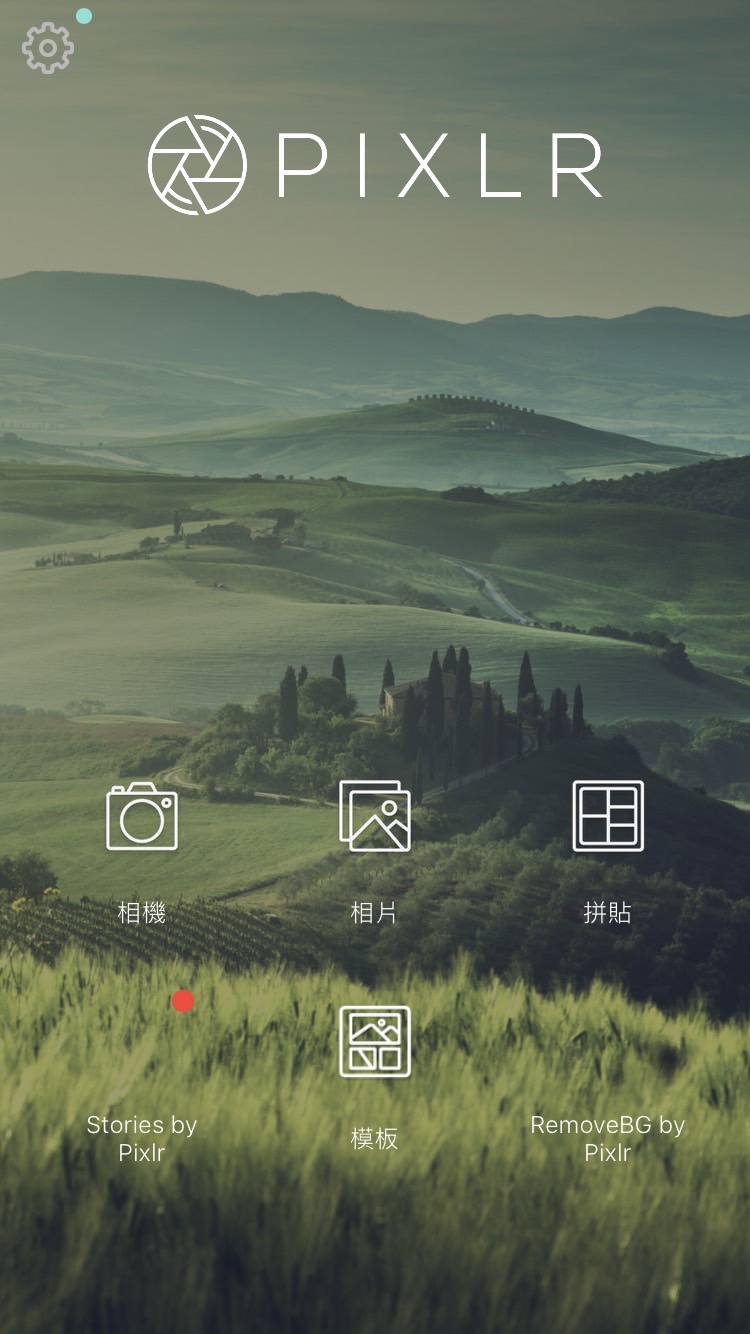
Task: Tap the 相機 text label
Action: click(x=141, y=914)
